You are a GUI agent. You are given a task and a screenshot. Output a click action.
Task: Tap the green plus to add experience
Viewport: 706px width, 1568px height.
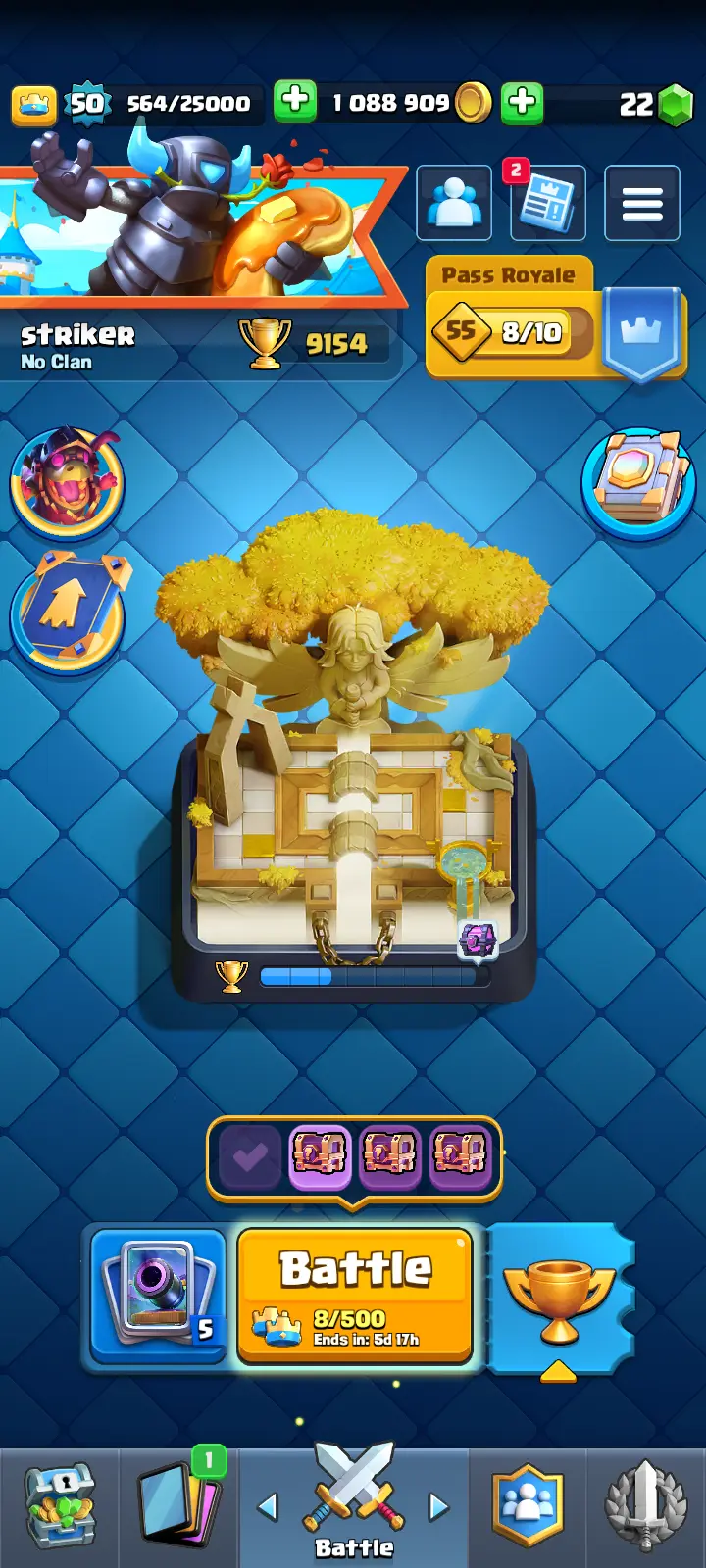pos(294,102)
